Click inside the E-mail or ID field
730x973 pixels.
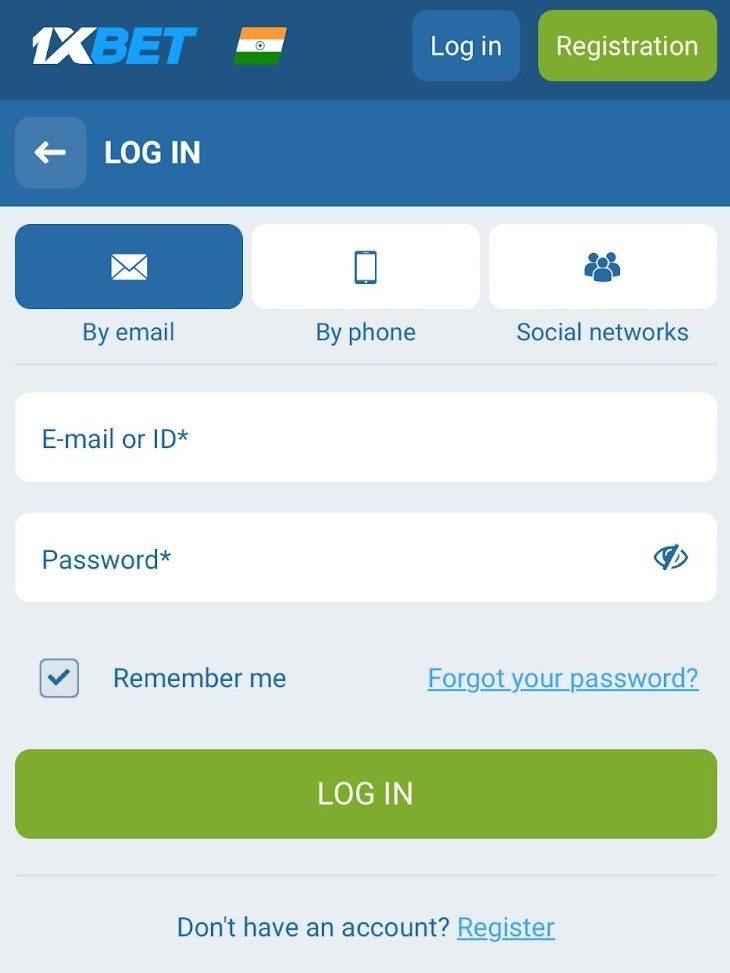tap(365, 438)
